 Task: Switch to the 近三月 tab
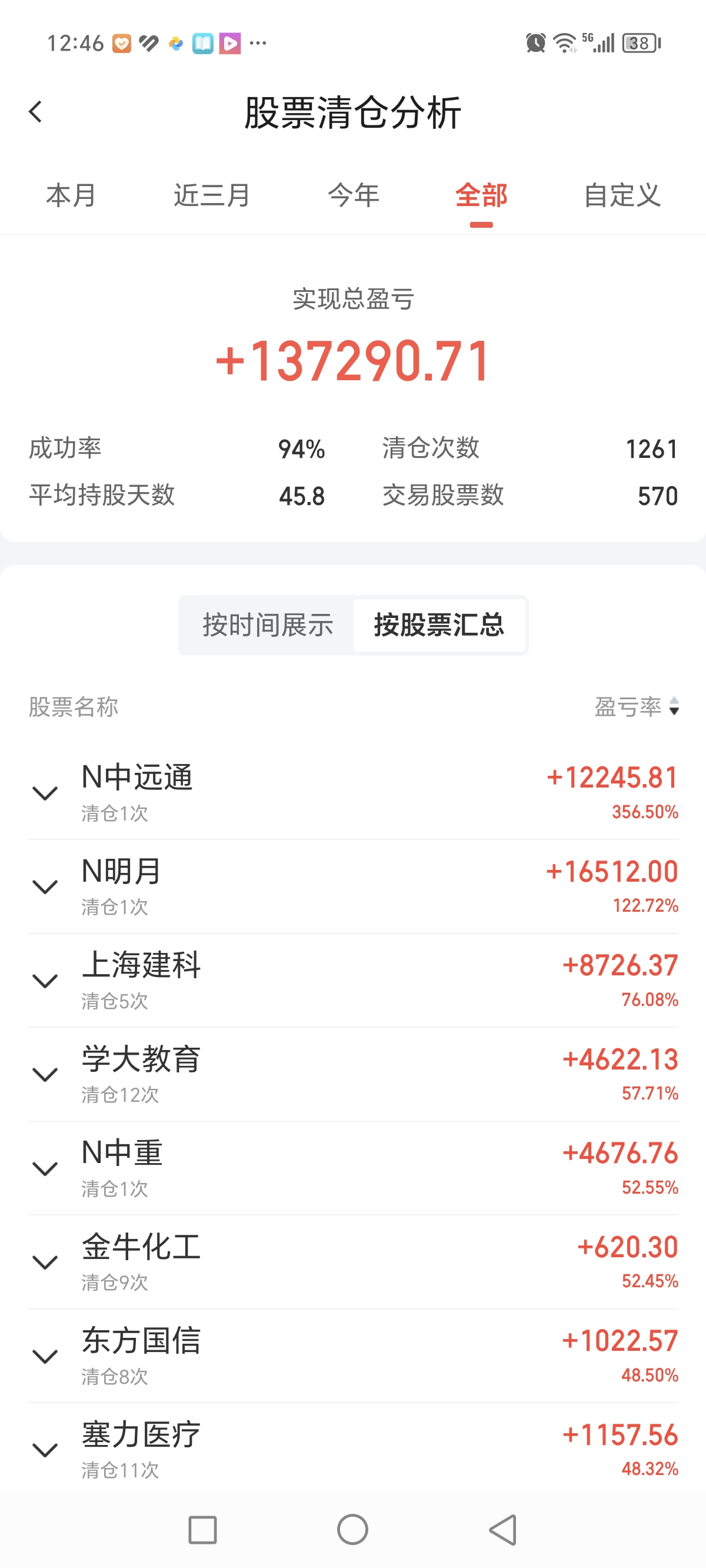212,196
